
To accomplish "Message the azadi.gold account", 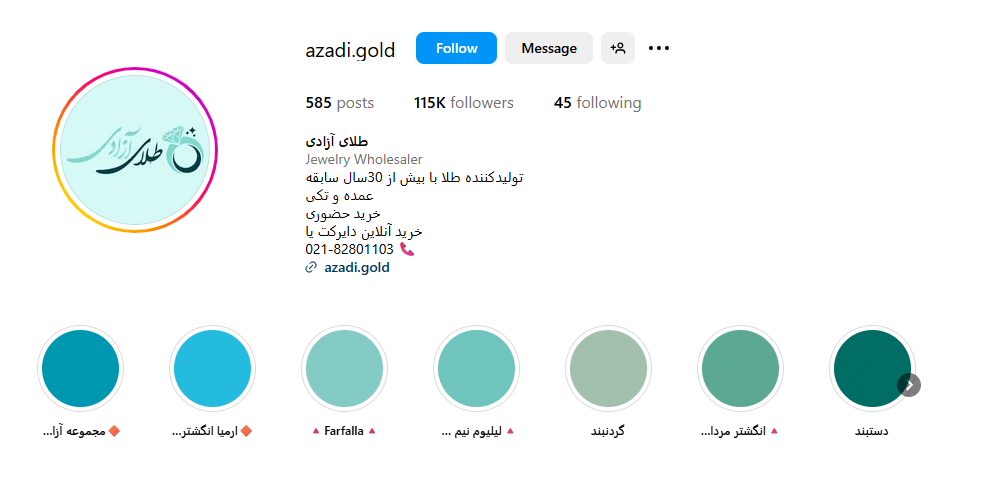I will click(x=548, y=48).
